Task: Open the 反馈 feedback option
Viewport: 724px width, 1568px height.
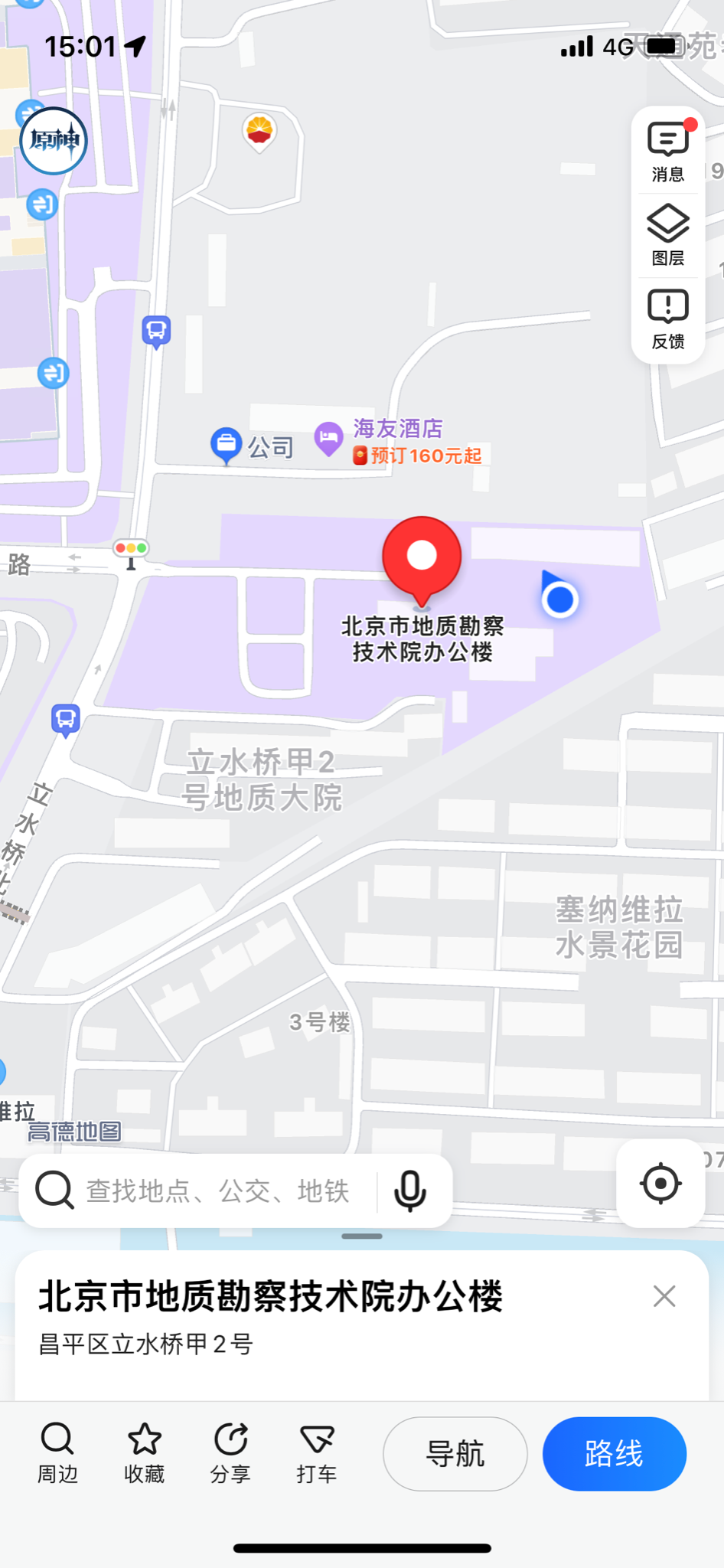Action: pos(667,318)
